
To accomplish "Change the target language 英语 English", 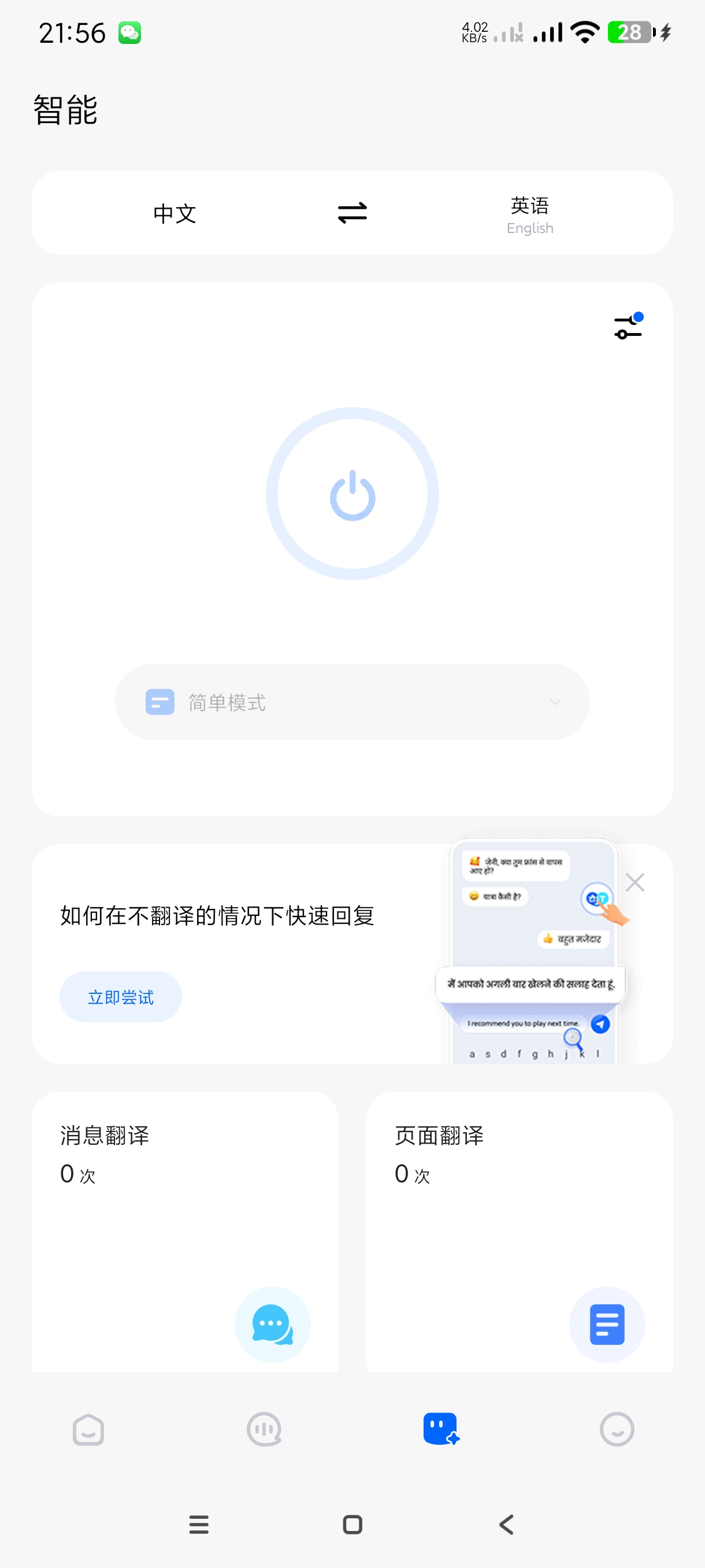I will (x=529, y=215).
